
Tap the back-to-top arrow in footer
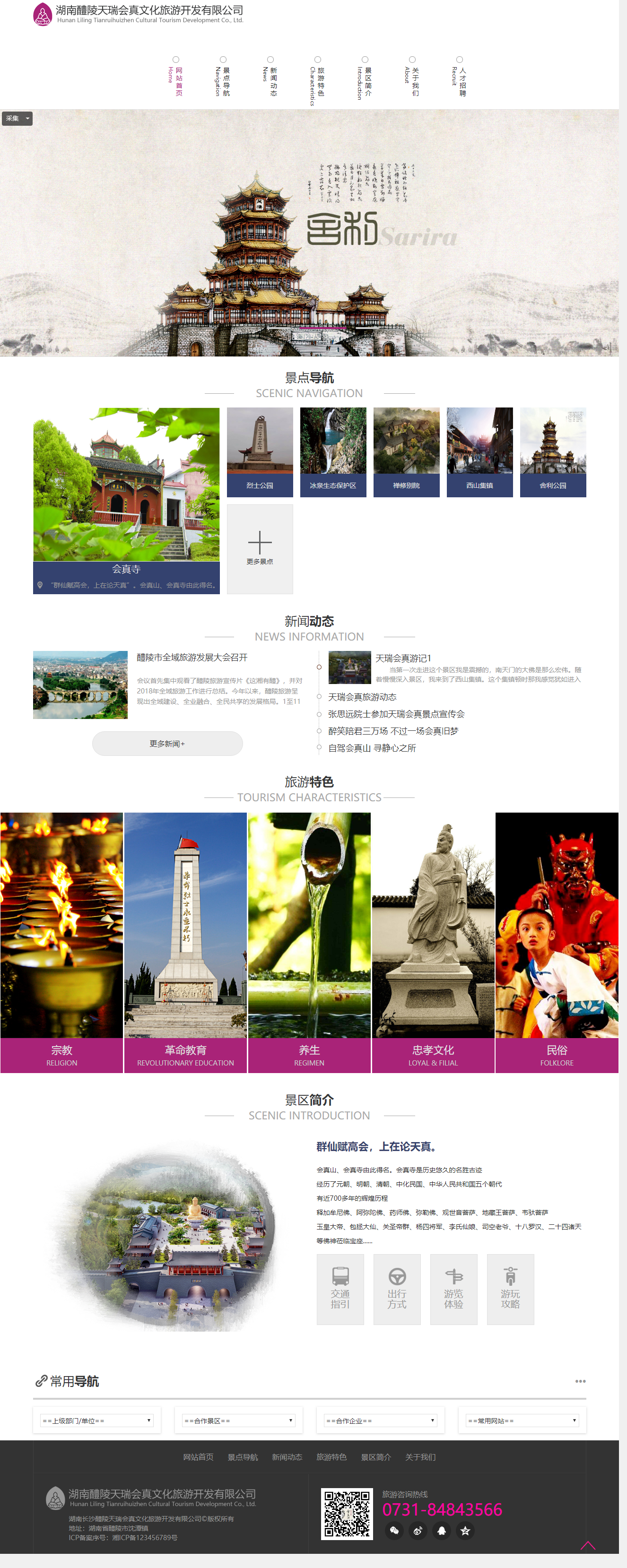(587, 1545)
